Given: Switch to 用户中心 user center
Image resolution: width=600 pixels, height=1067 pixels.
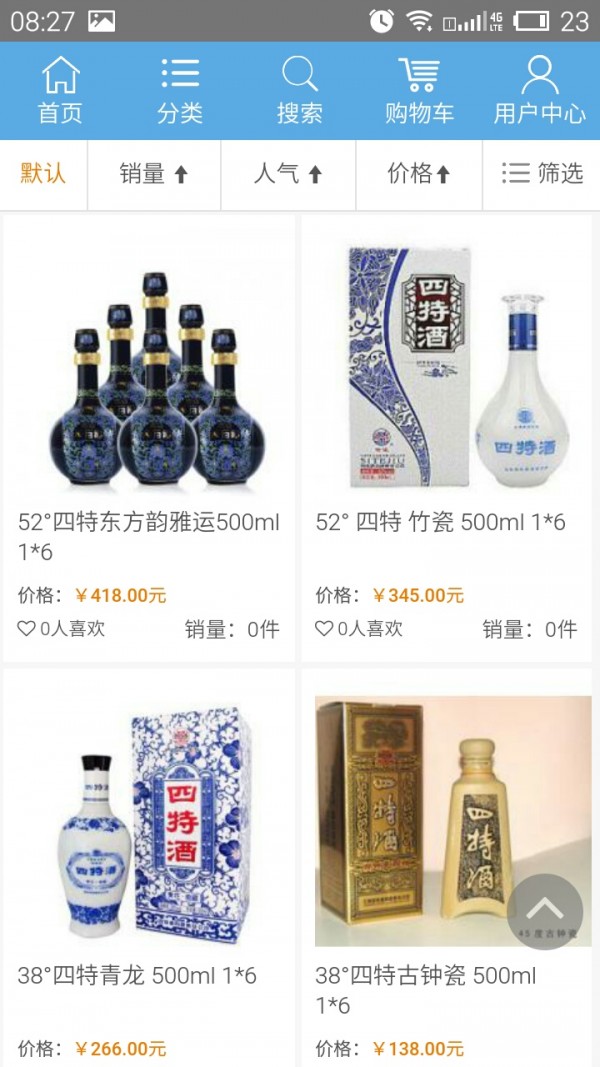Looking at the screenshot, I should click(x=539, y=91).
